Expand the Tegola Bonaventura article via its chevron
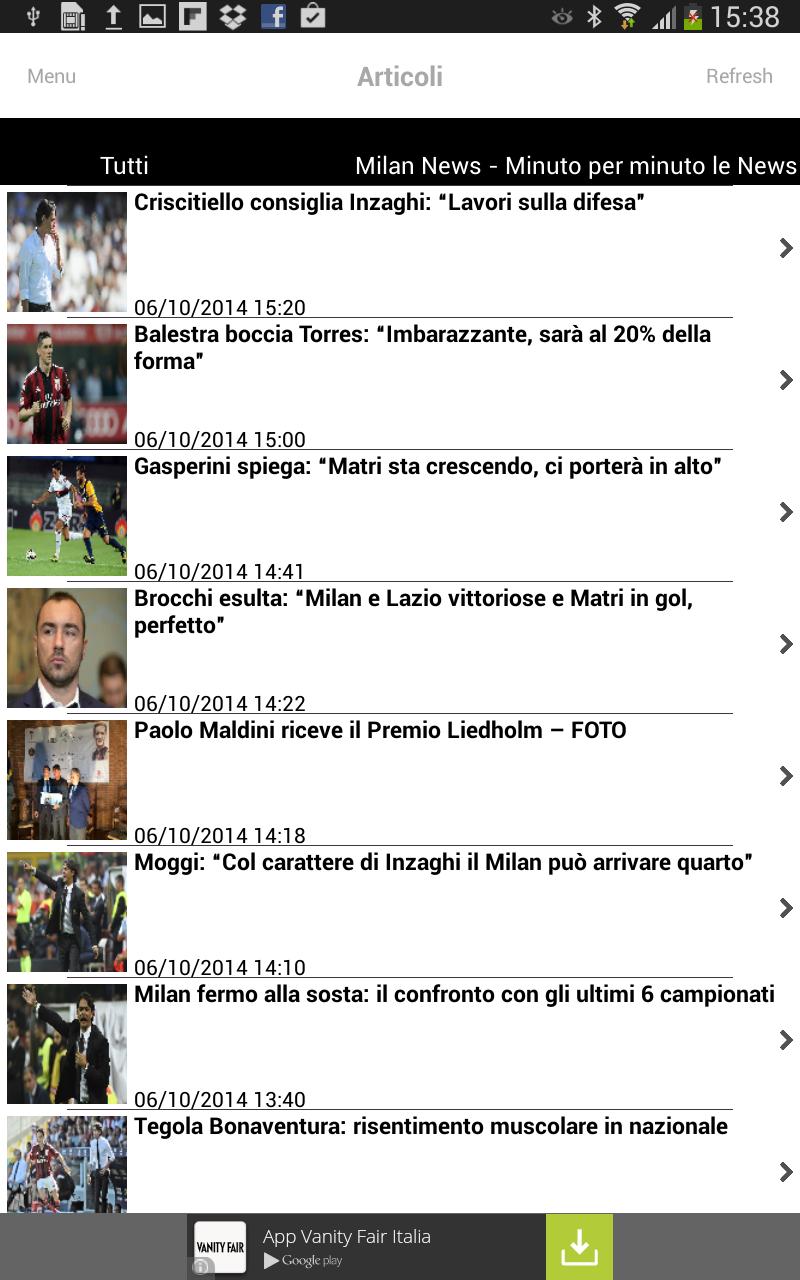The image size is (800, 1280). (x=788, y=1172)
